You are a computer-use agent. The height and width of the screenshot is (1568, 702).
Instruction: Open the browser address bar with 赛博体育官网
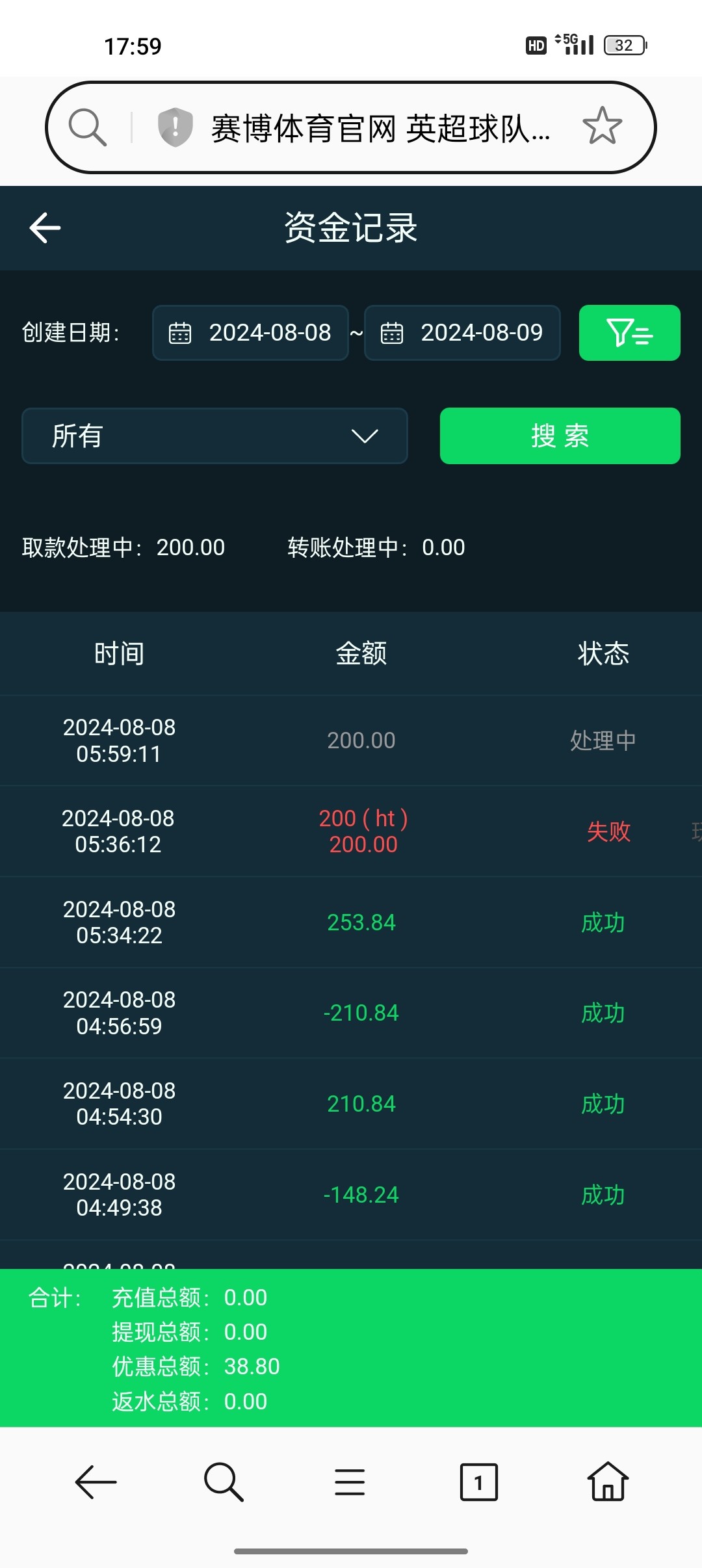click(x=380, y=128)
